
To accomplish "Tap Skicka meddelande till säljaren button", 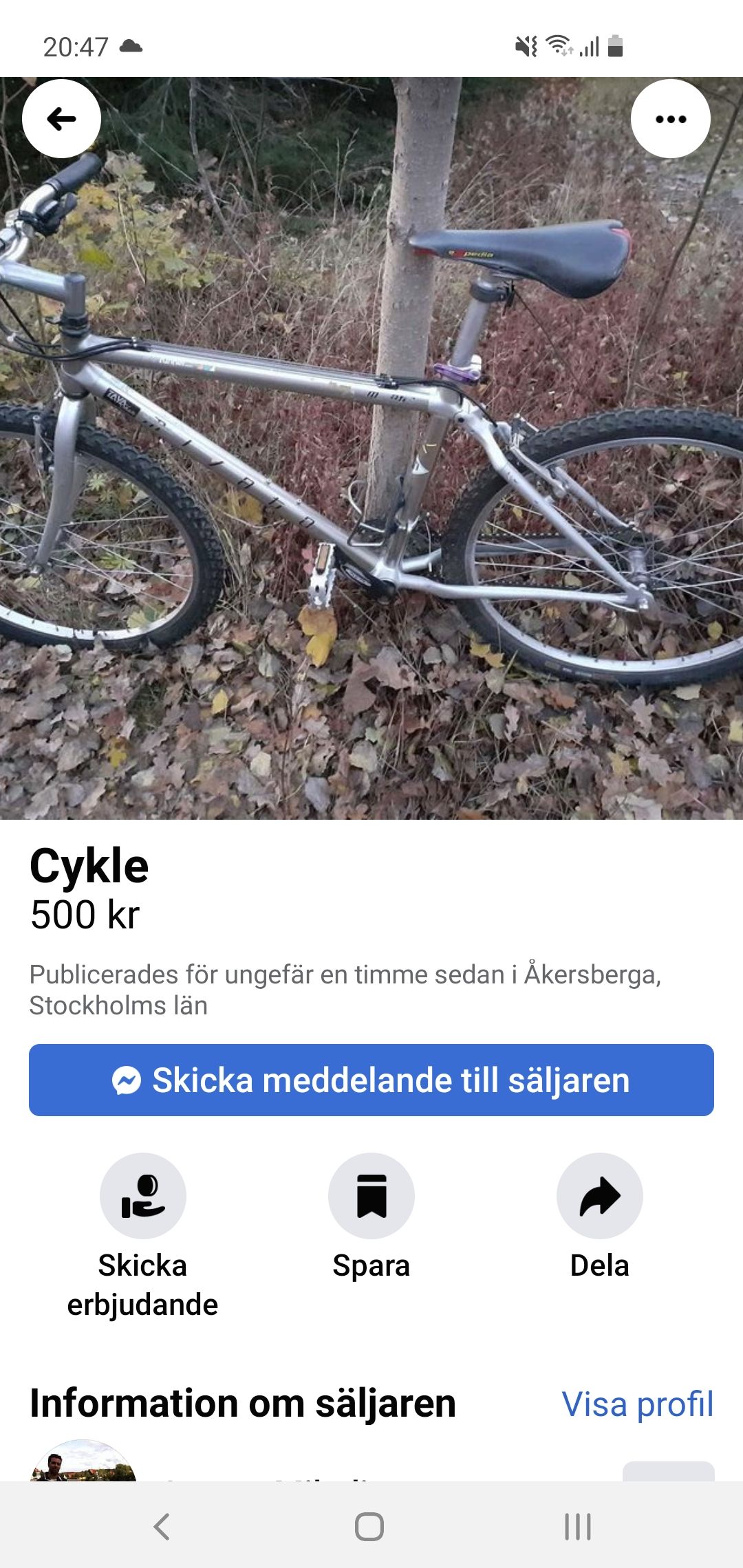I will click(371, 1080).
